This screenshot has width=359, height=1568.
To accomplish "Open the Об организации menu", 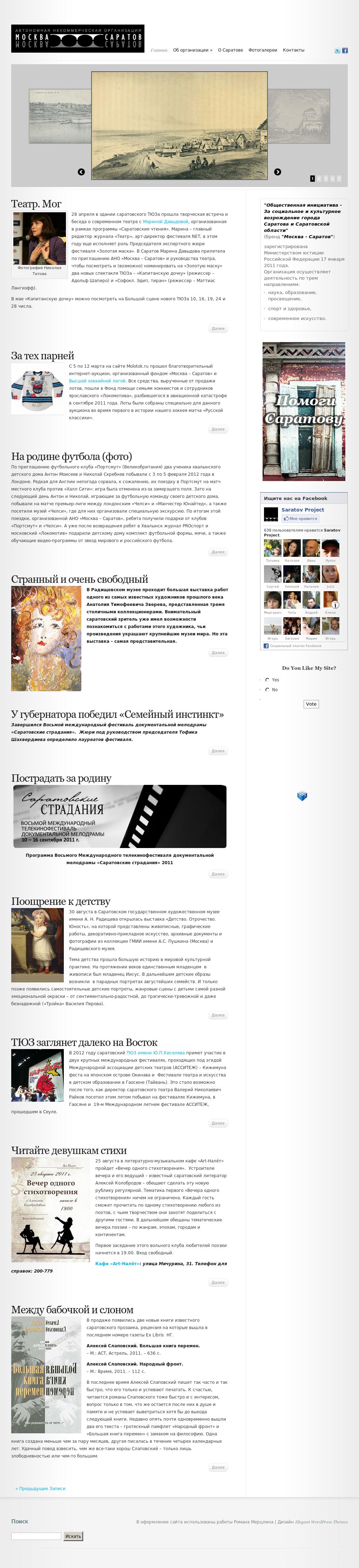I will pos(192,50).
